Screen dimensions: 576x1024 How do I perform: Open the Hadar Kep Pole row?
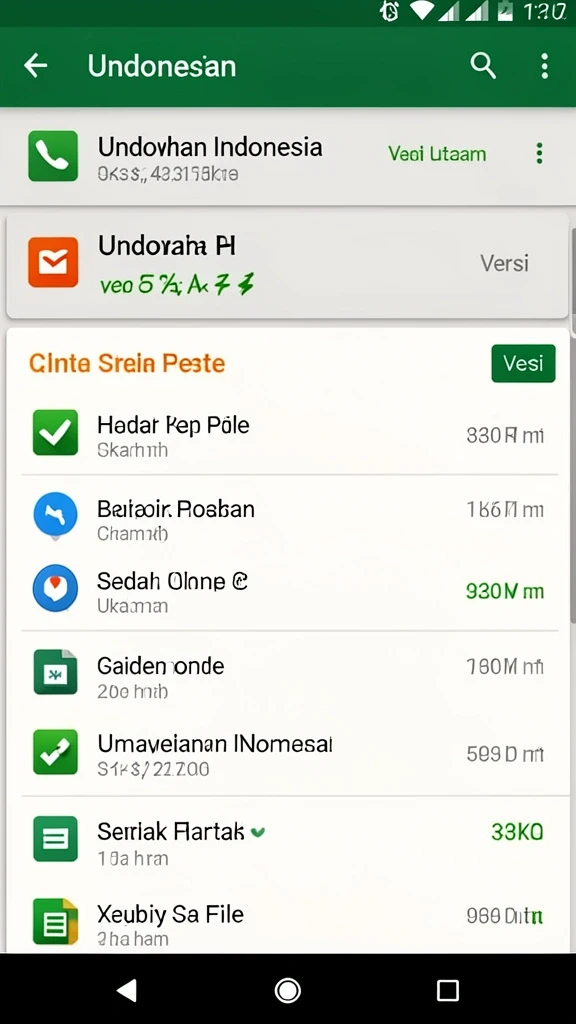(x=289, y=435)
